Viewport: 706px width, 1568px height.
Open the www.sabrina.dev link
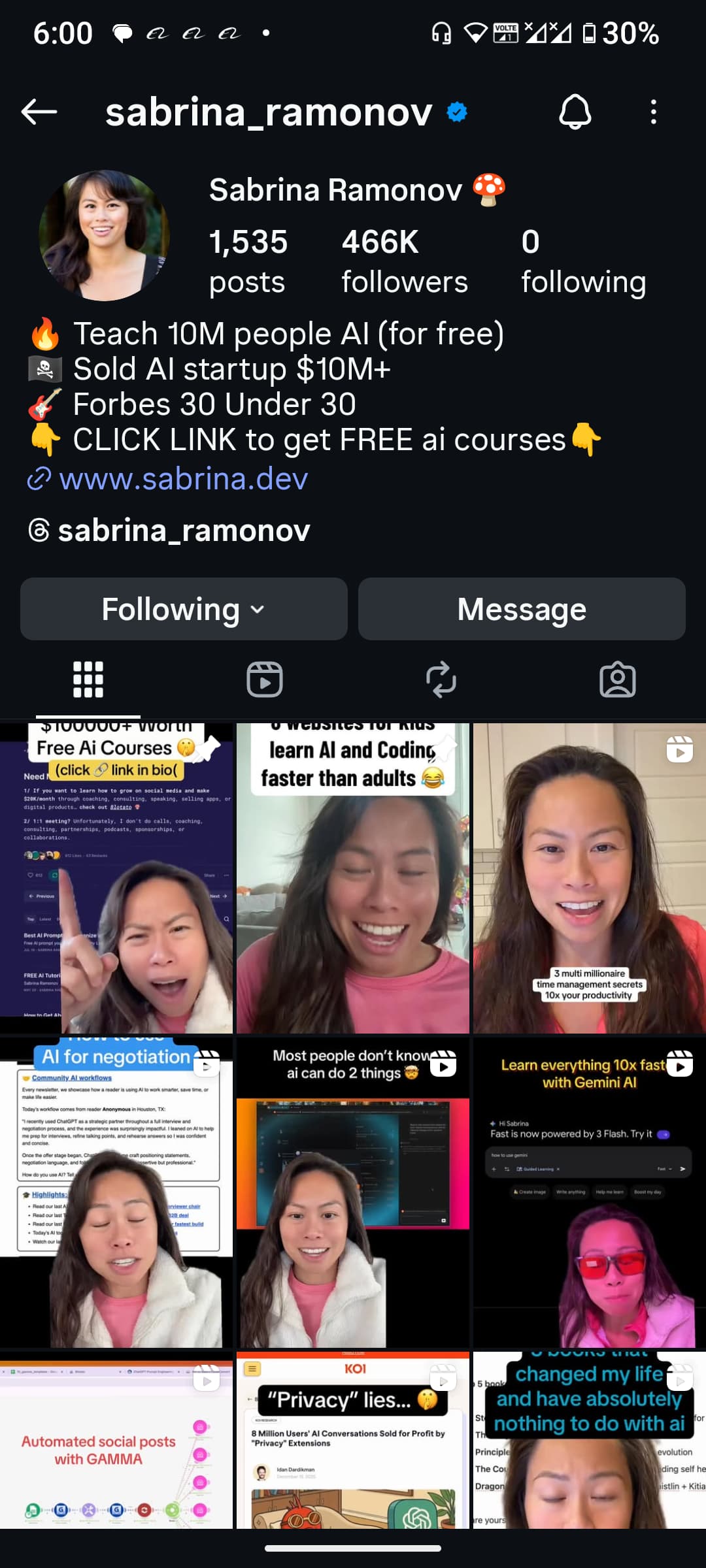click(183, 479)
